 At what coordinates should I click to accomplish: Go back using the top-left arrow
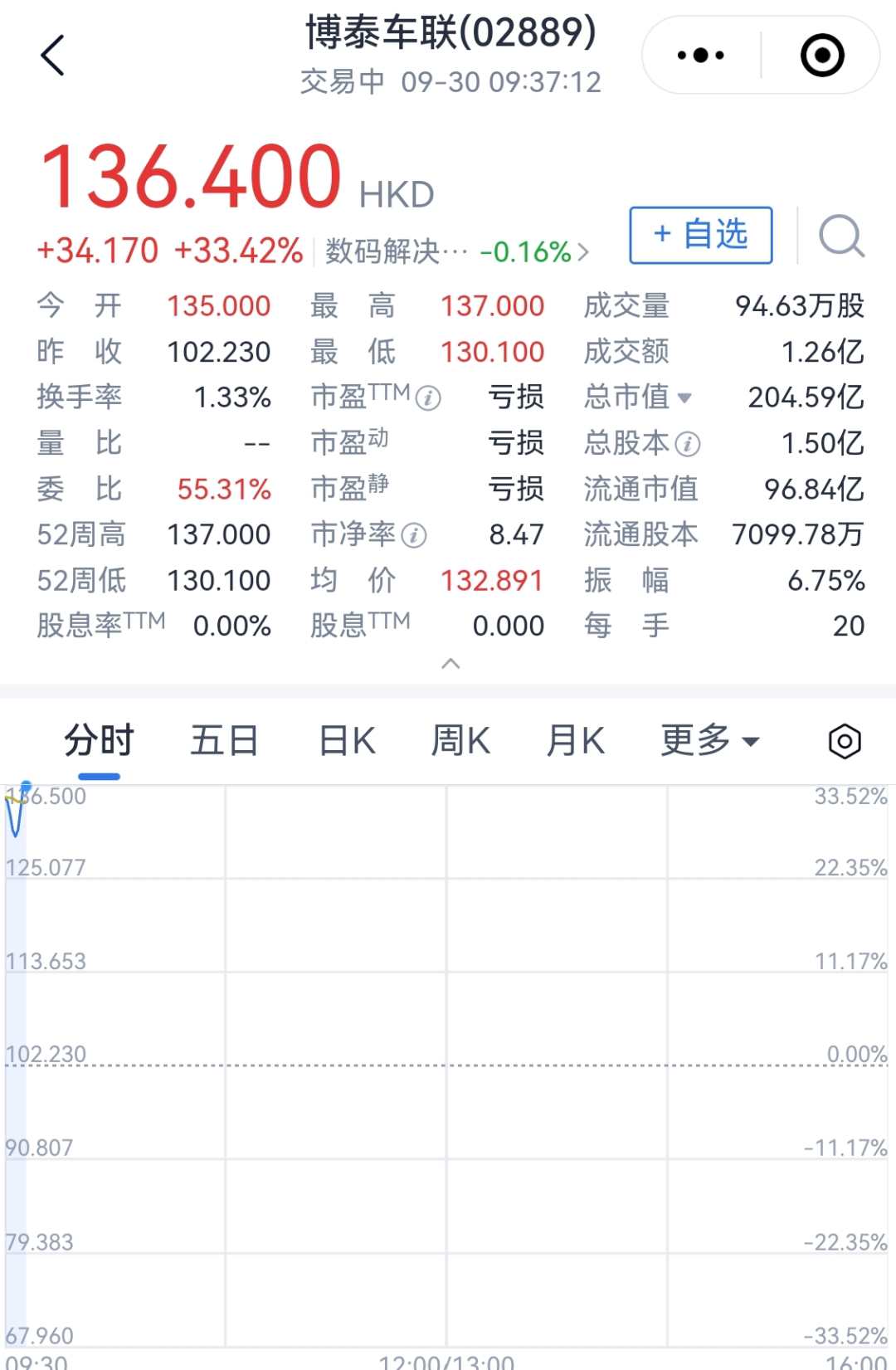click(x=53, y=56)
